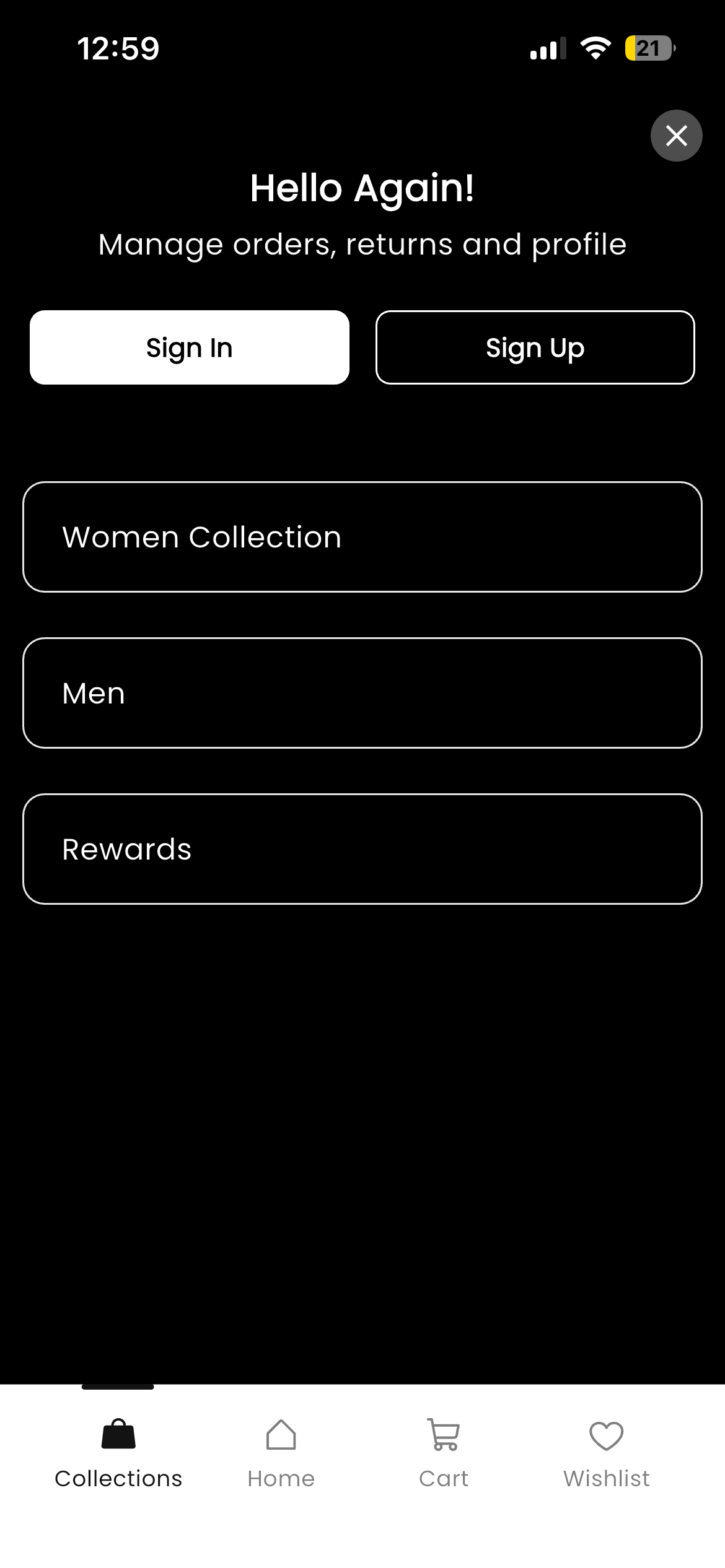Open Women Collection
Screen dimensions: 725x1568
(x=362, y=537)
